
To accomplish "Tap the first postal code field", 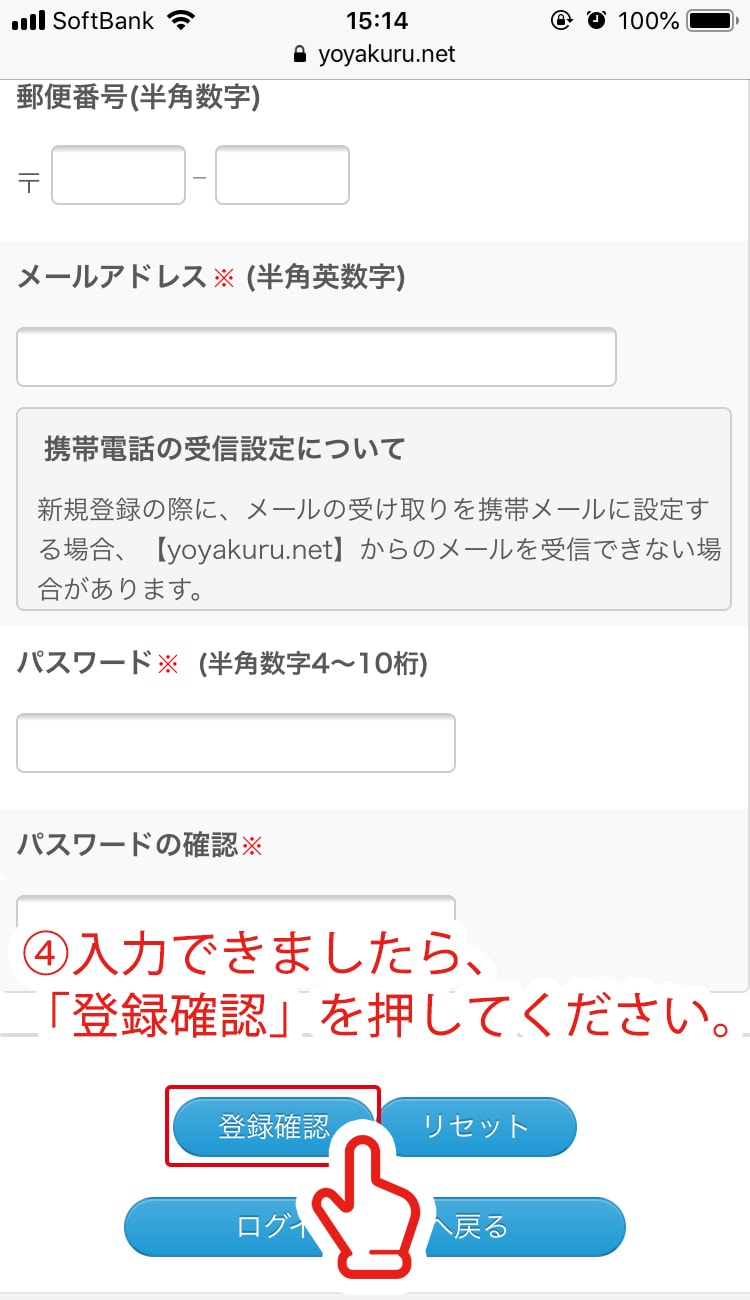I will pyautogui.click(x=118, y=175).
